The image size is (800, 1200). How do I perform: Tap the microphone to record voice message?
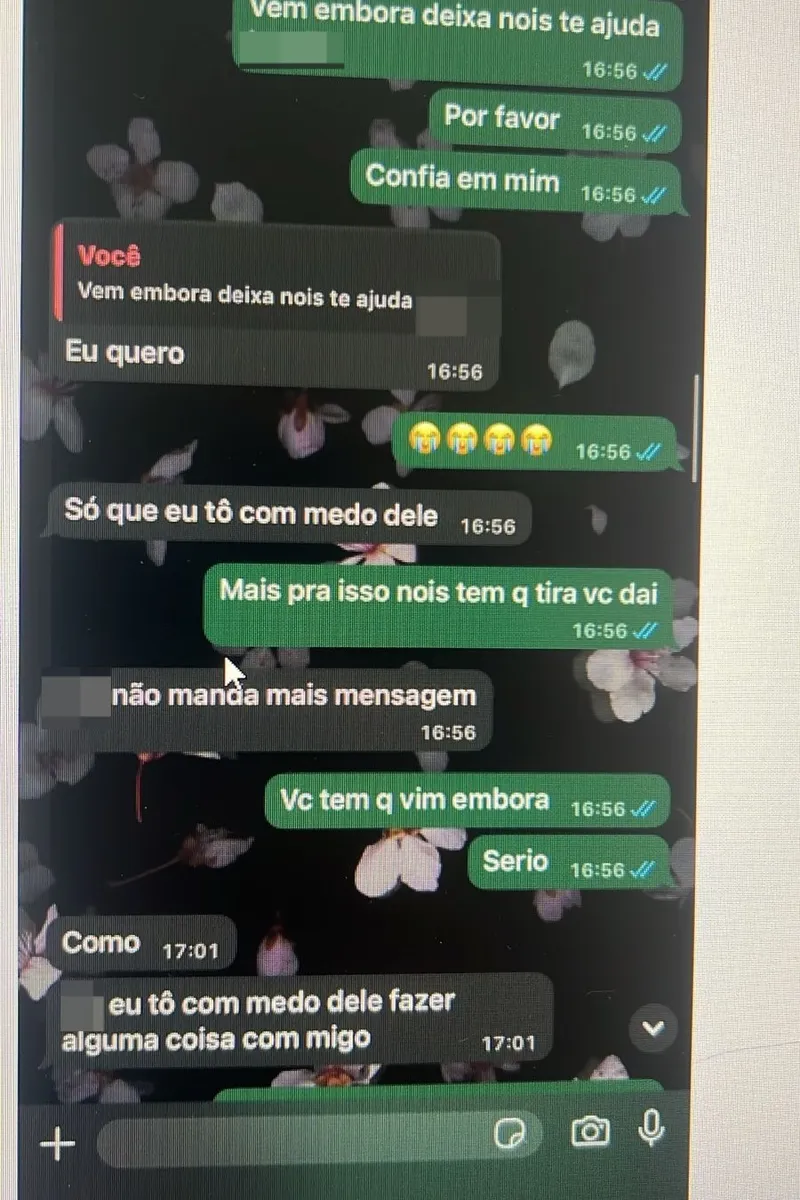[x=651, y=1130]
